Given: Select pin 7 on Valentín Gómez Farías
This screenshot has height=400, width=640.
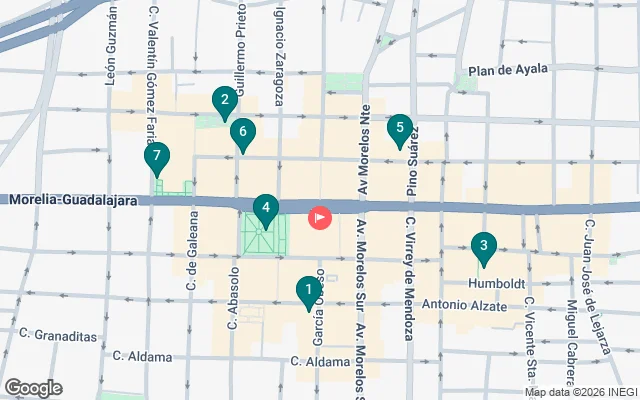Looking at the screenshot, I should [x=156, y=157].
